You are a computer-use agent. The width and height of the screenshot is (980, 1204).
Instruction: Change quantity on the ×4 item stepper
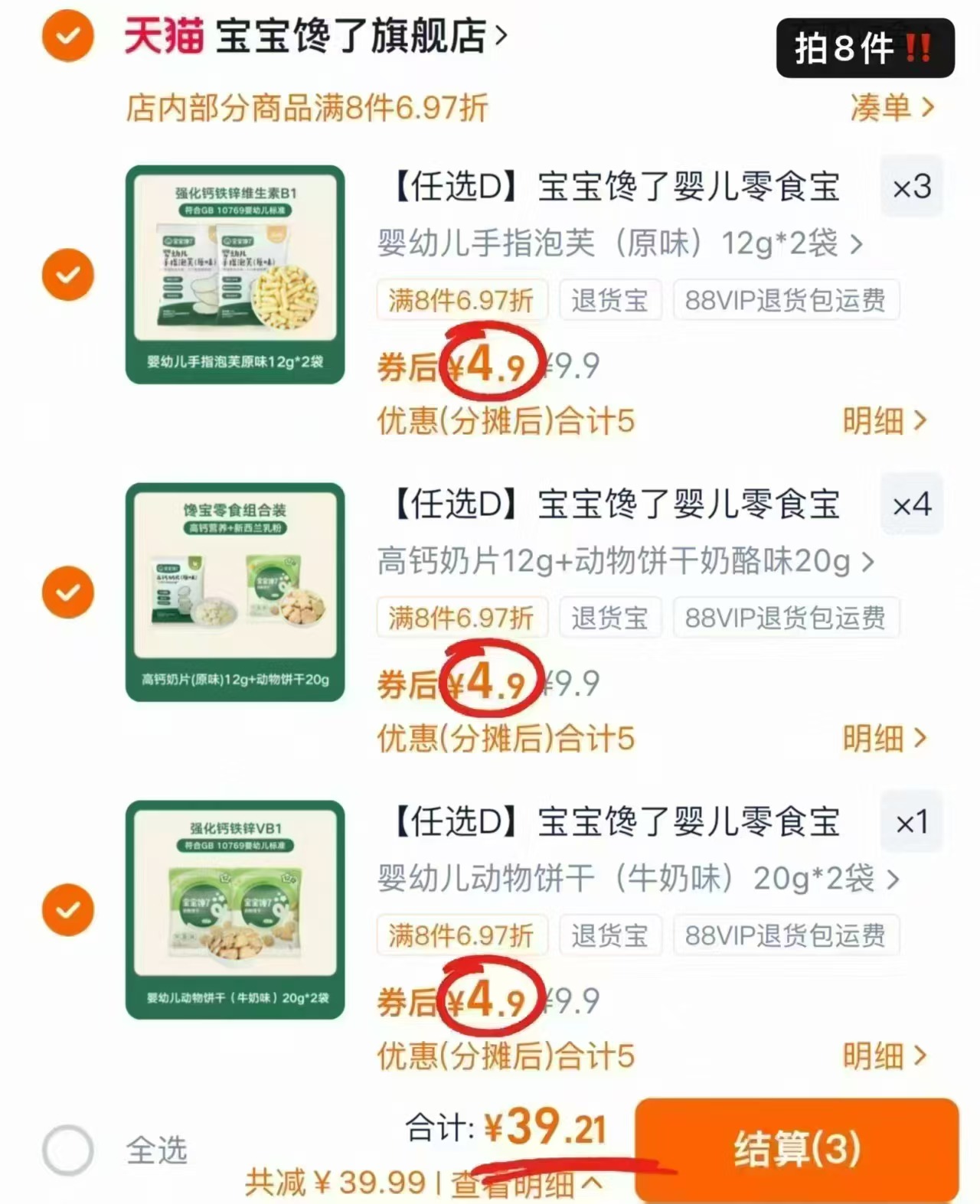[912, 504]
